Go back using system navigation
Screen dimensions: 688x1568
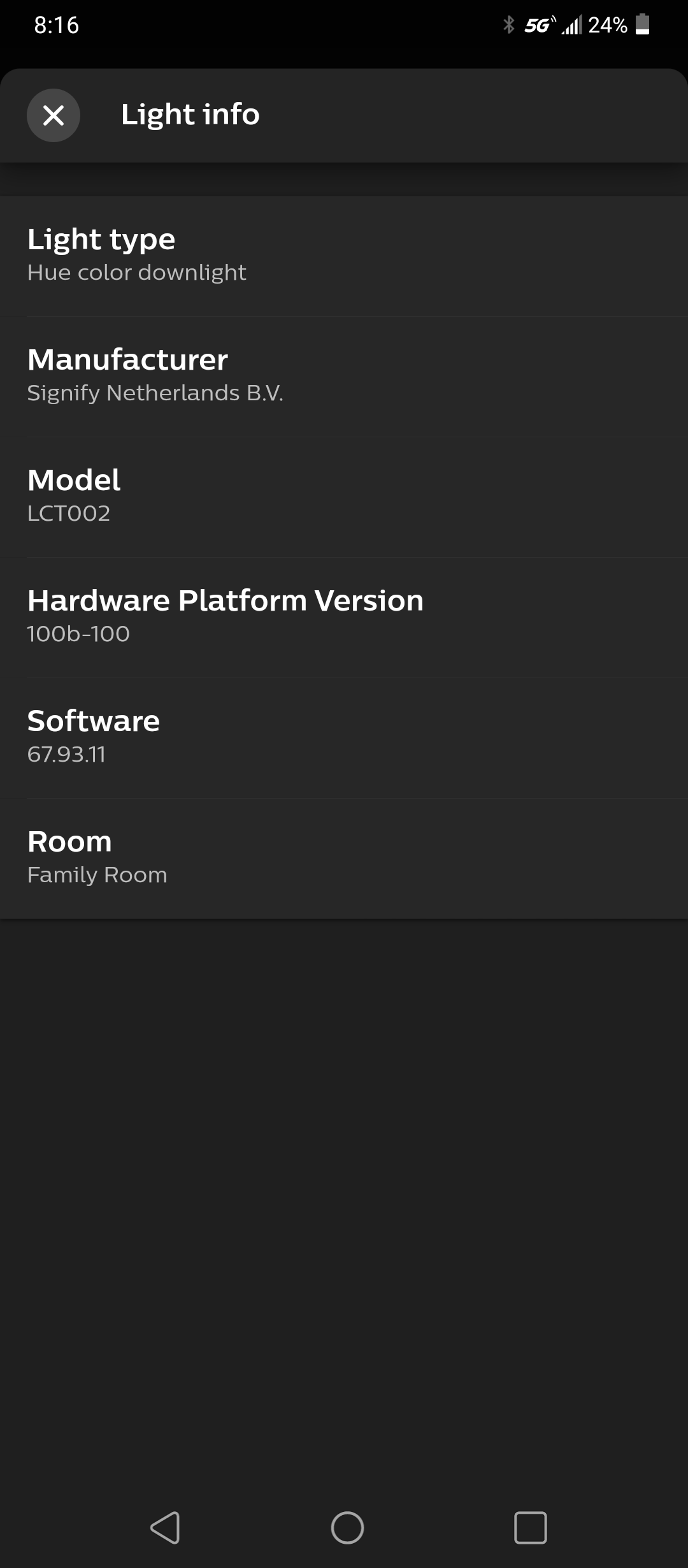tap(165, 1528)
